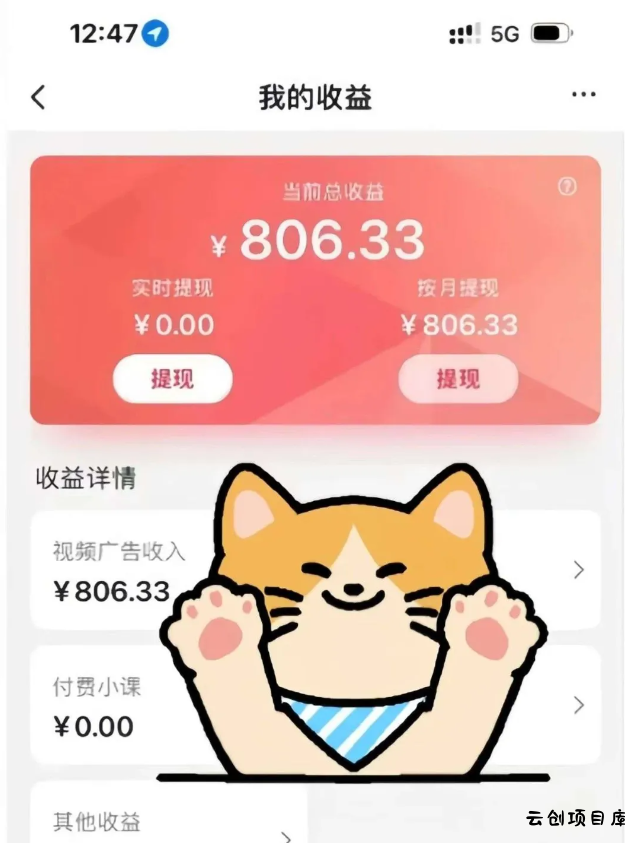Tap 提现 under 实时提现

point(172,379)
